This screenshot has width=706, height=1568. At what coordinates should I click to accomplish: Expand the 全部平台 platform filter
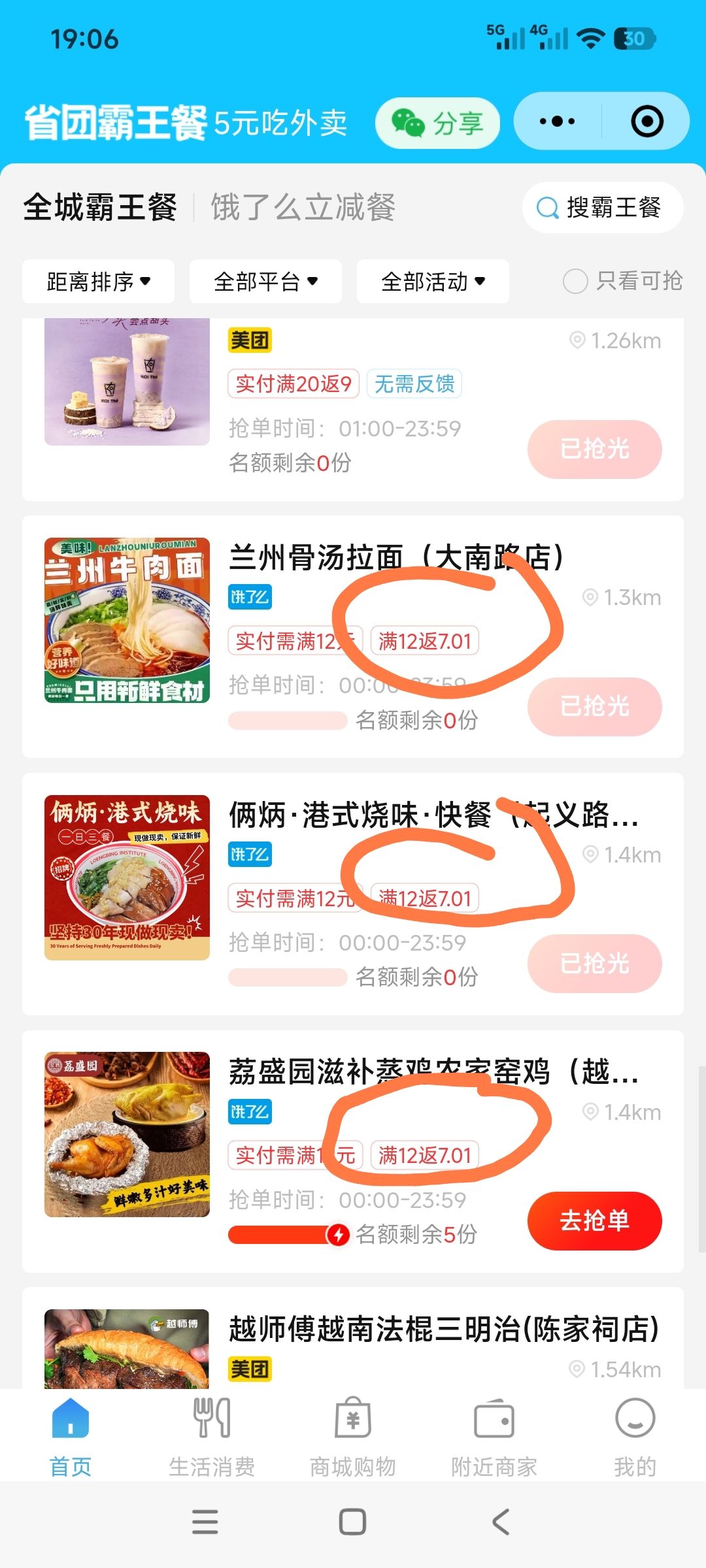pyautogui.click(x=265, y=282)
